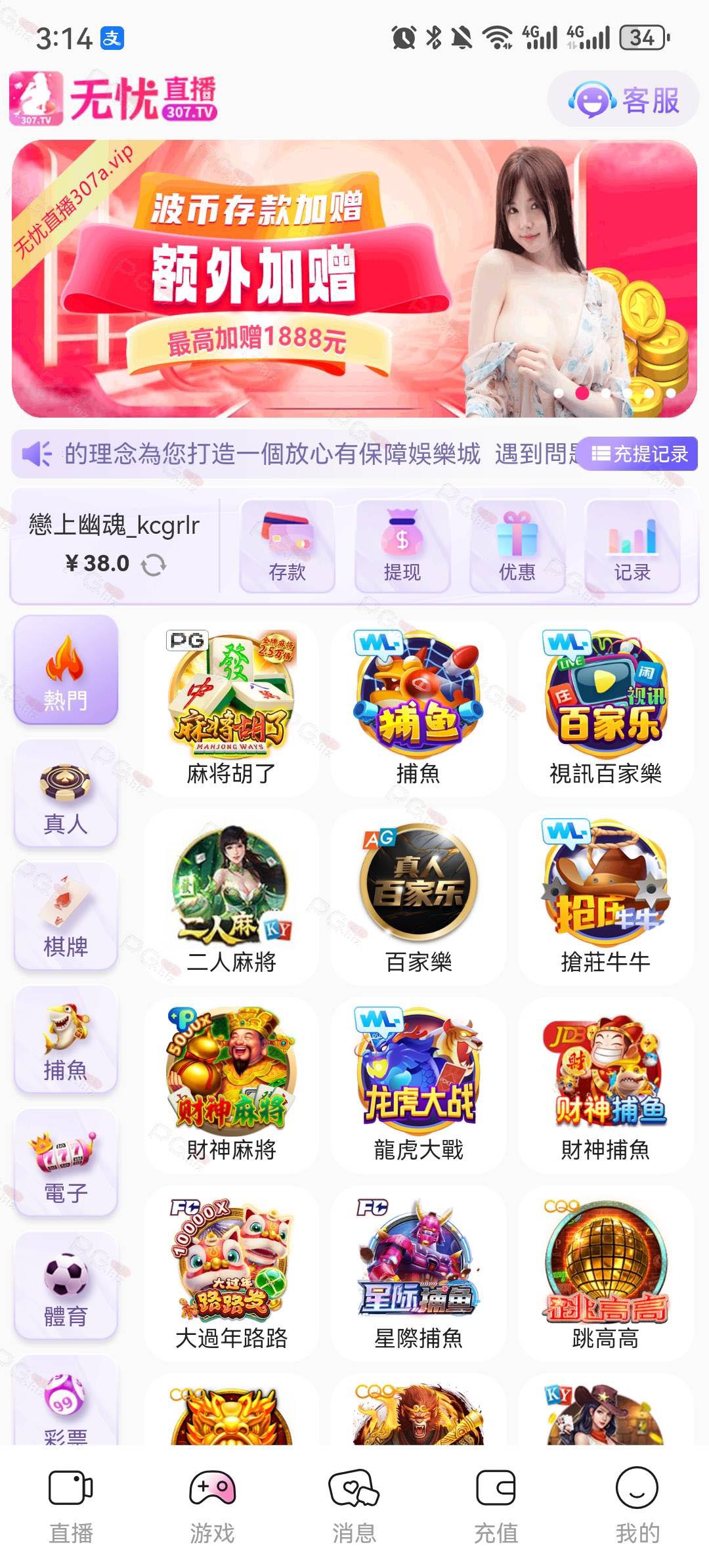Open 充提记录 records
Screen dimensions: 709x1568
tap(639, 454)
